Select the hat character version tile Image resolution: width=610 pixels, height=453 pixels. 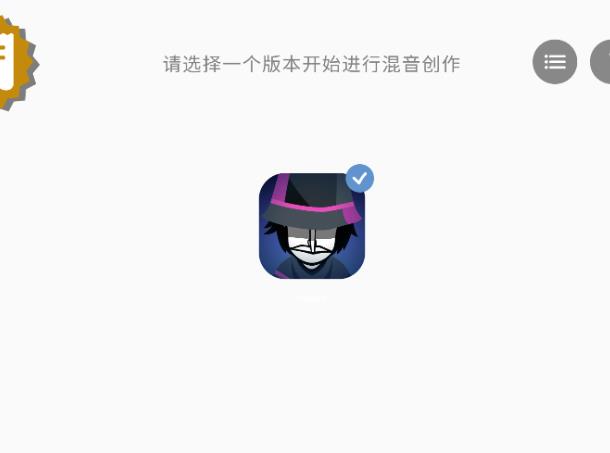(x=311, y=226)
